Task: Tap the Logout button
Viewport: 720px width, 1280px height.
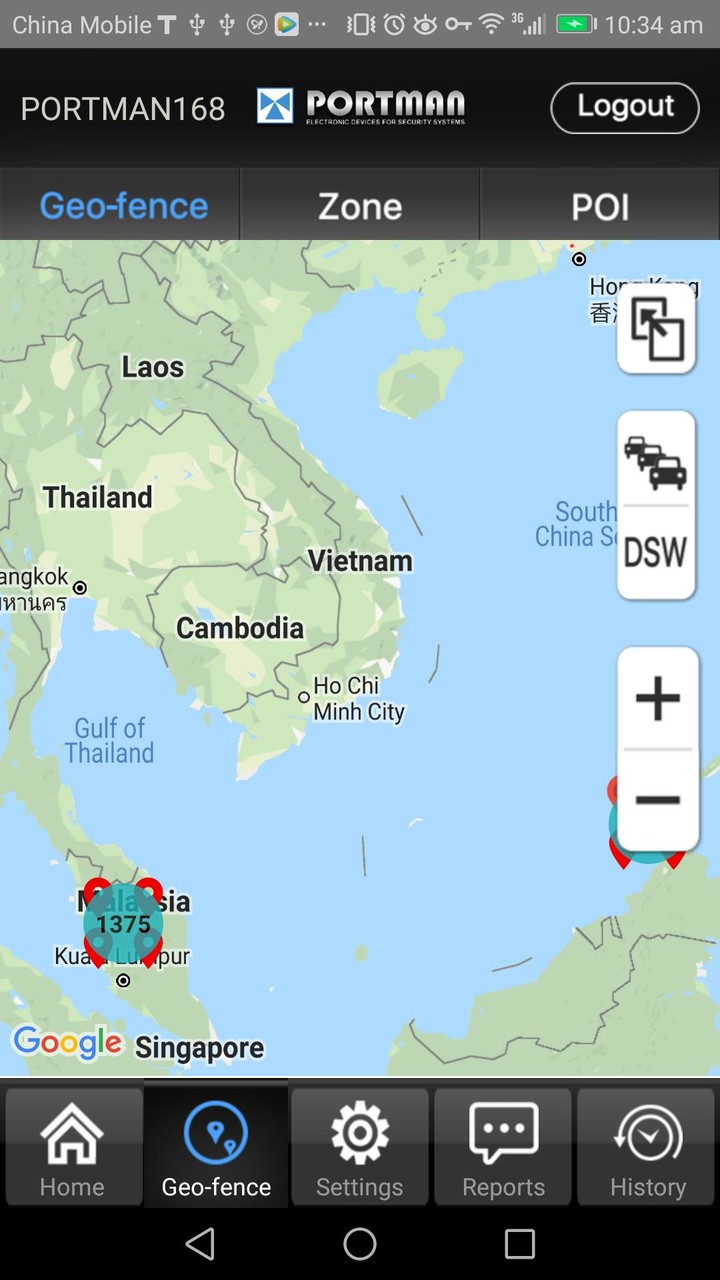Action: 624,107
